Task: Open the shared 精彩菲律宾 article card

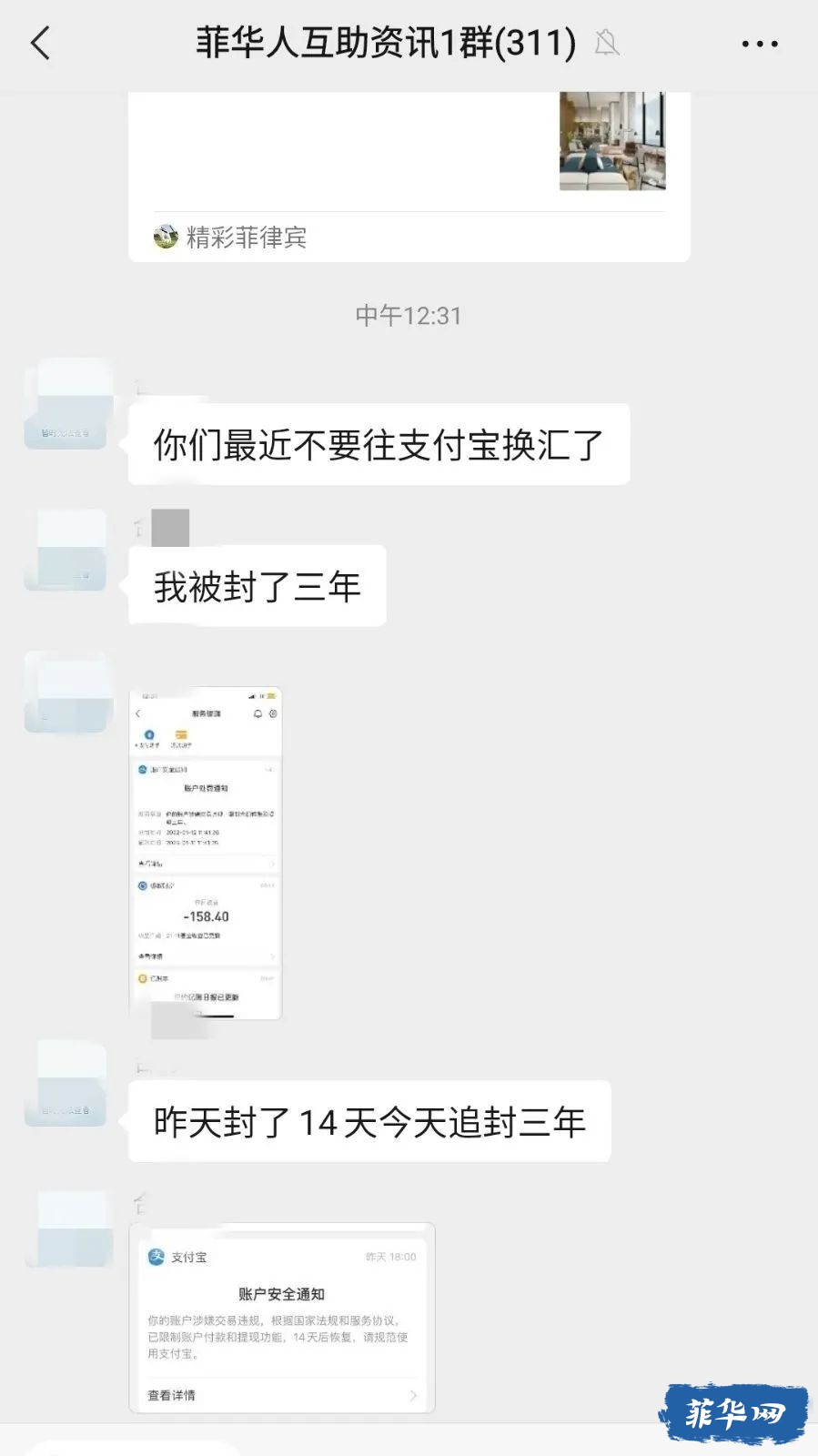Action: point(409,173)
